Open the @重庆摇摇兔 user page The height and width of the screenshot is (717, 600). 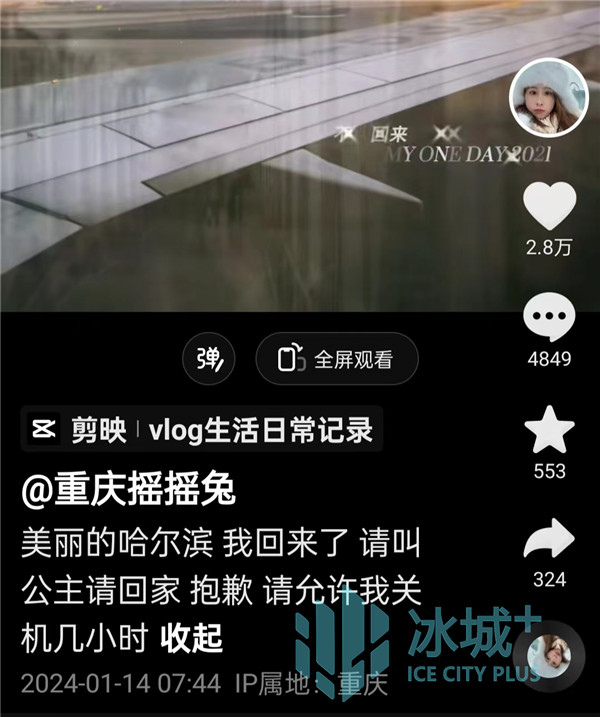(128, 489)
